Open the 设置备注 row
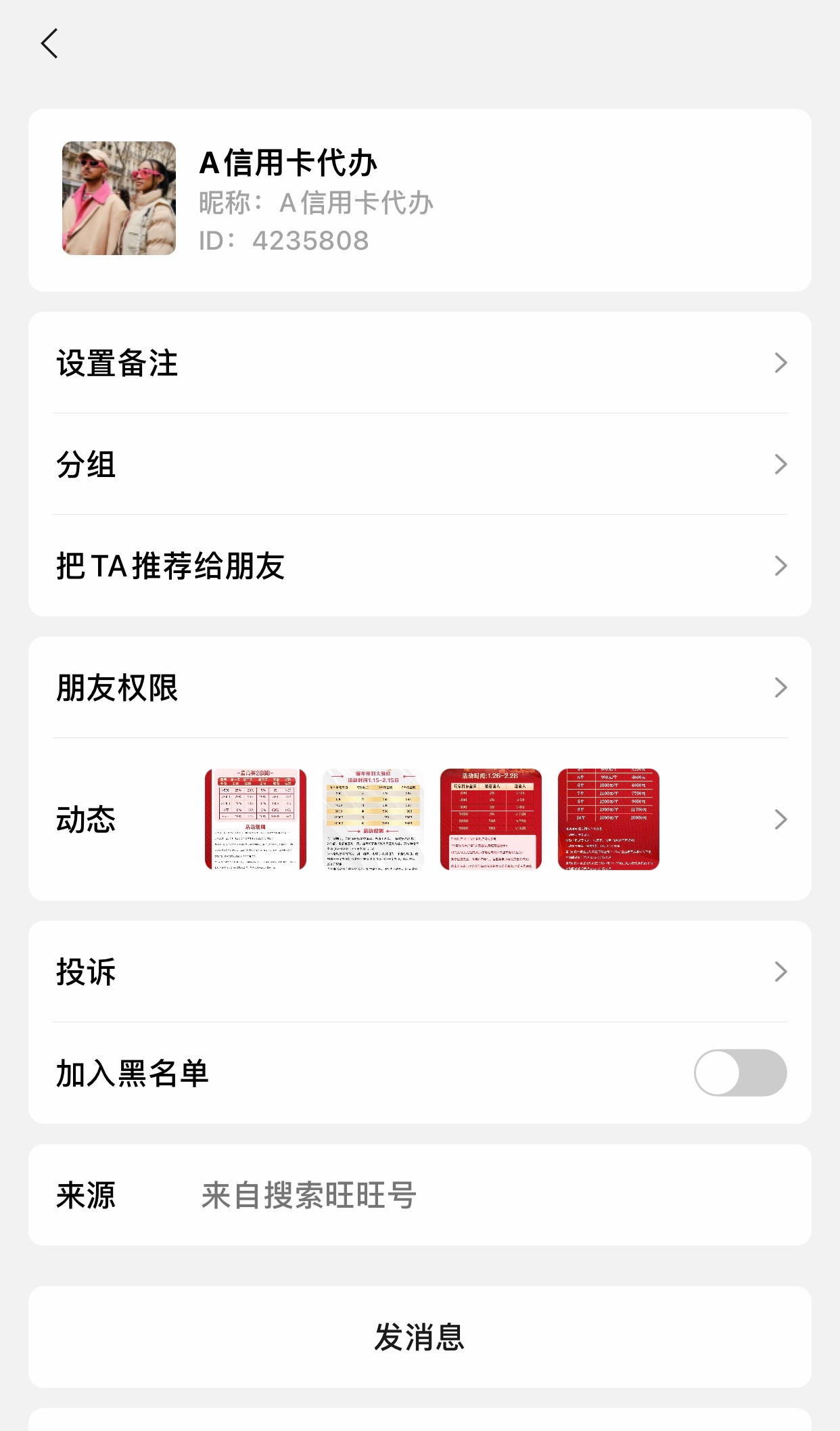Image resolution: width=840 pixels, height=1431 pixels. pos(419,363)
